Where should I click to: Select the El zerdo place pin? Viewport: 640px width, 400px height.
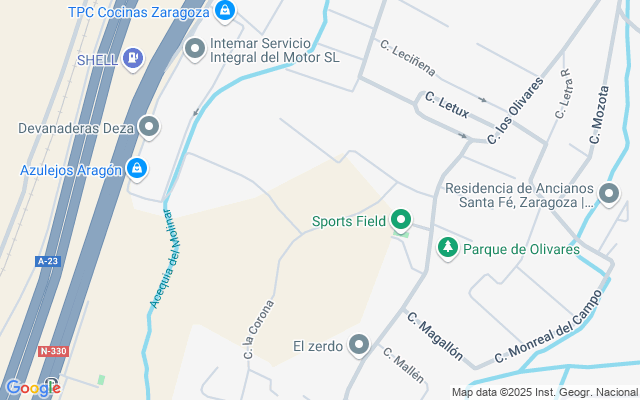[360, 346]
